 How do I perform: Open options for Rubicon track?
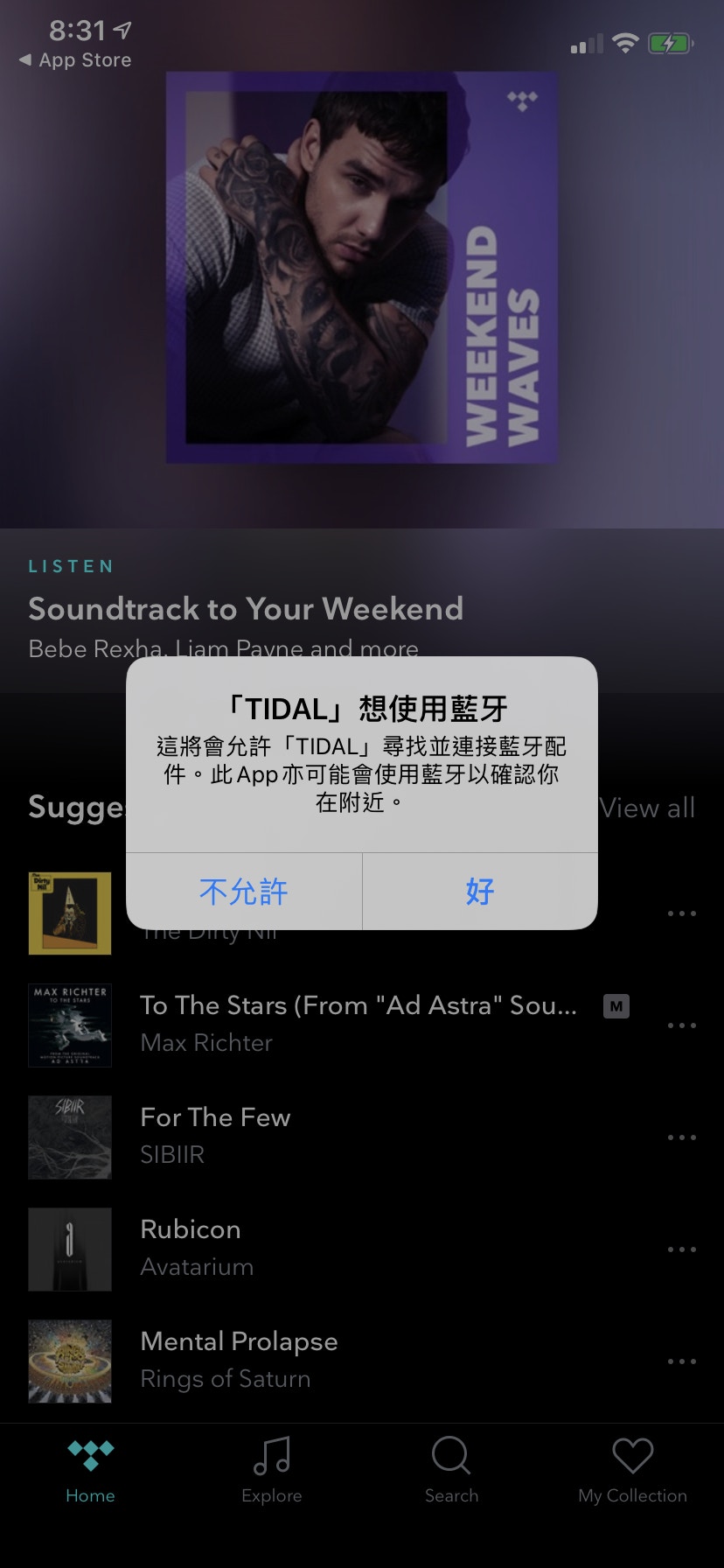(681, 1249)
